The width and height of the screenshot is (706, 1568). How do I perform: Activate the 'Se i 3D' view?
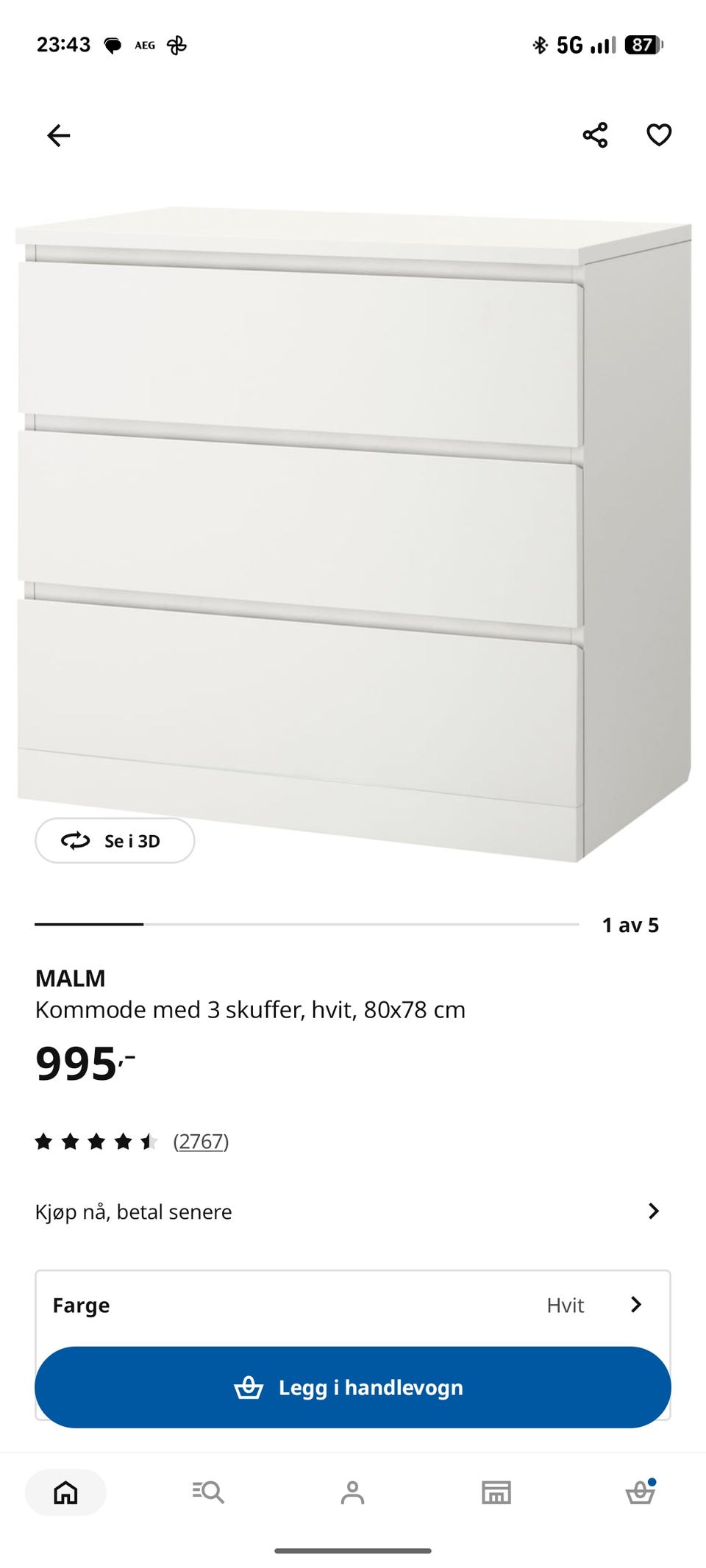tap(115, 840)
